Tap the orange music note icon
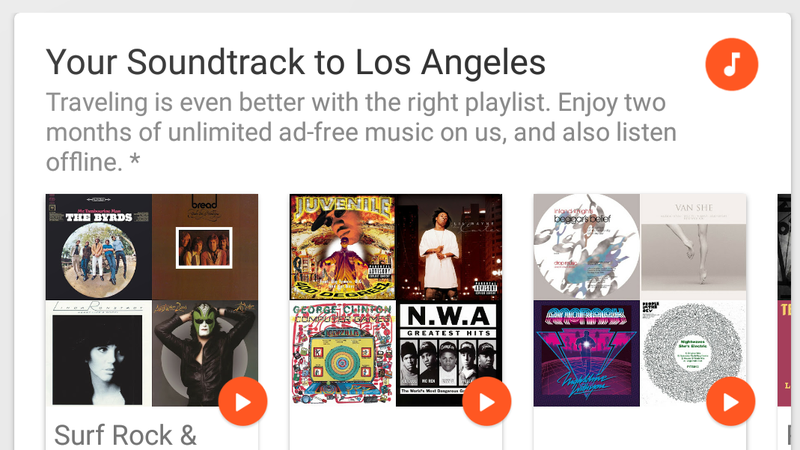Image resolution: width=800 pixels, height=450 pixels. tap(733, 63)
